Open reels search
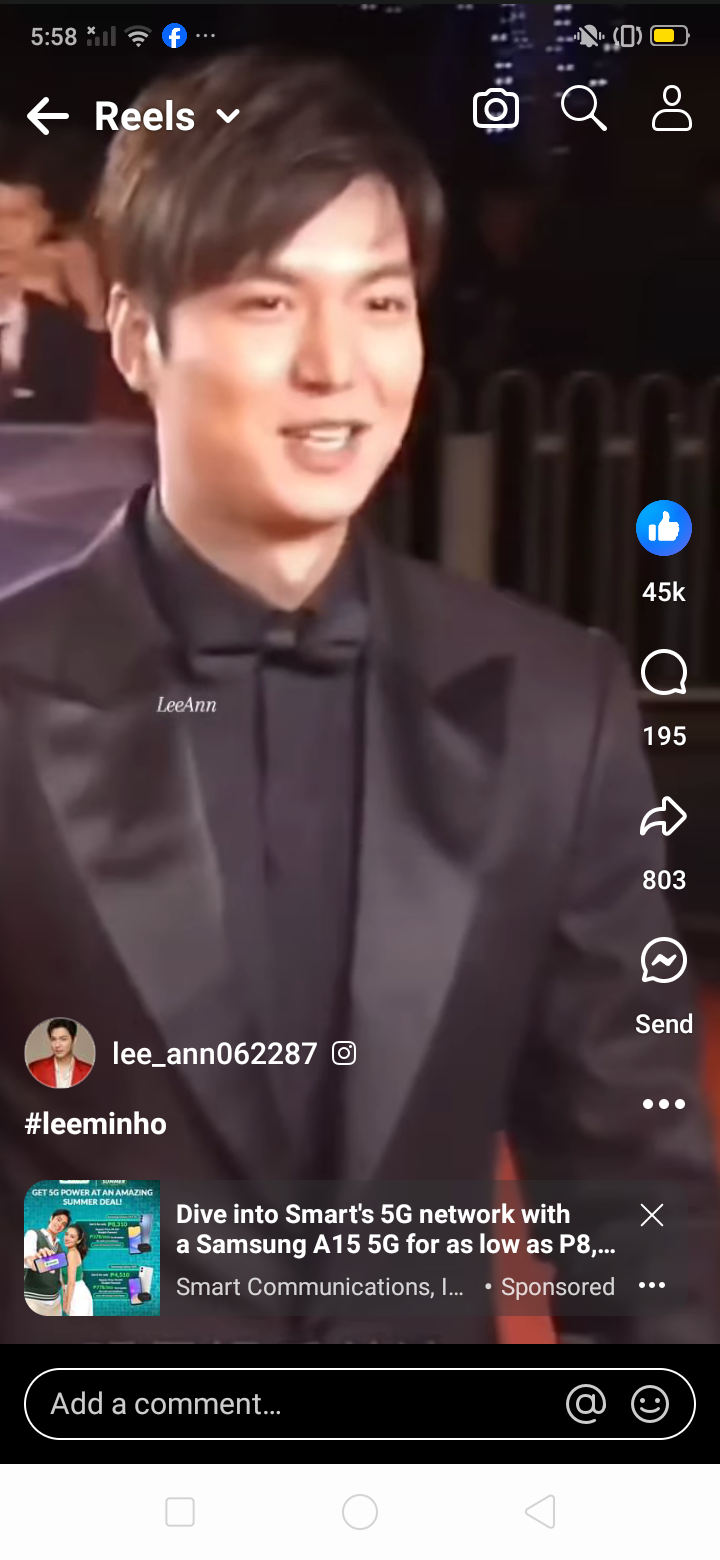The height and width of the screenshot is (1560, 720). click(583, 109)
